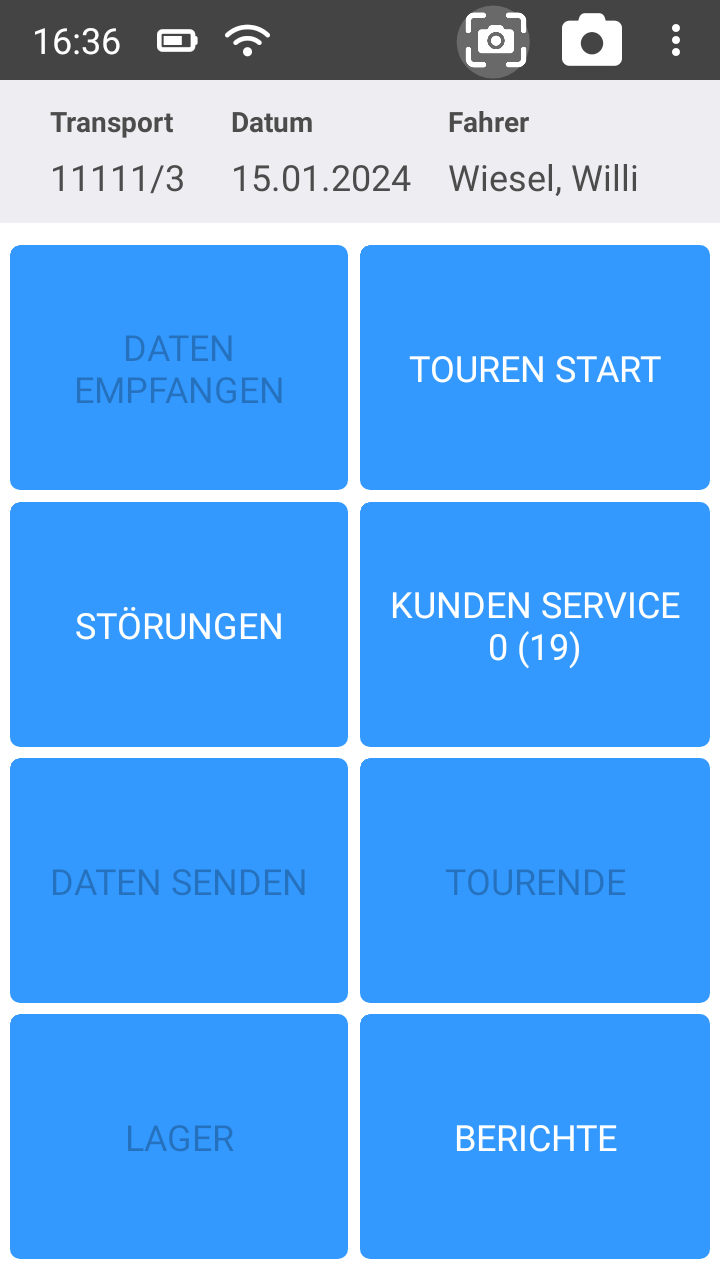Tap the Wi-Fi status icon
The height and width of the screenshot is (1280, 720).
(246, 40)
